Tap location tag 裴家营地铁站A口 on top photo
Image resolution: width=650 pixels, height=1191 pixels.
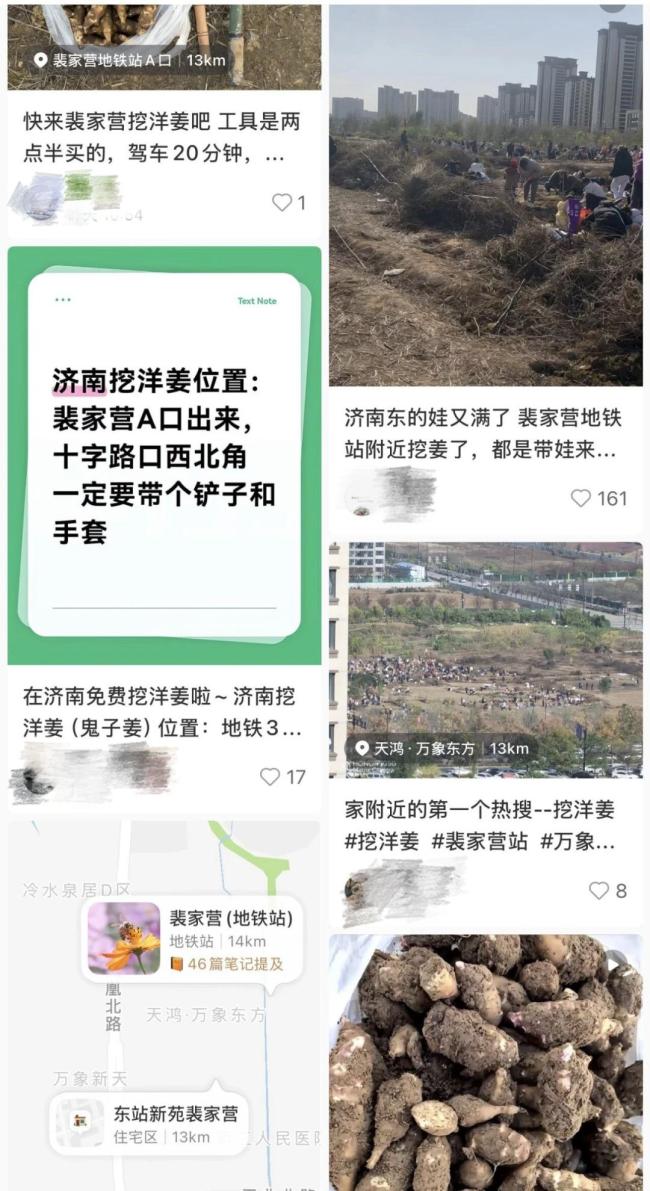pos(130,60)
